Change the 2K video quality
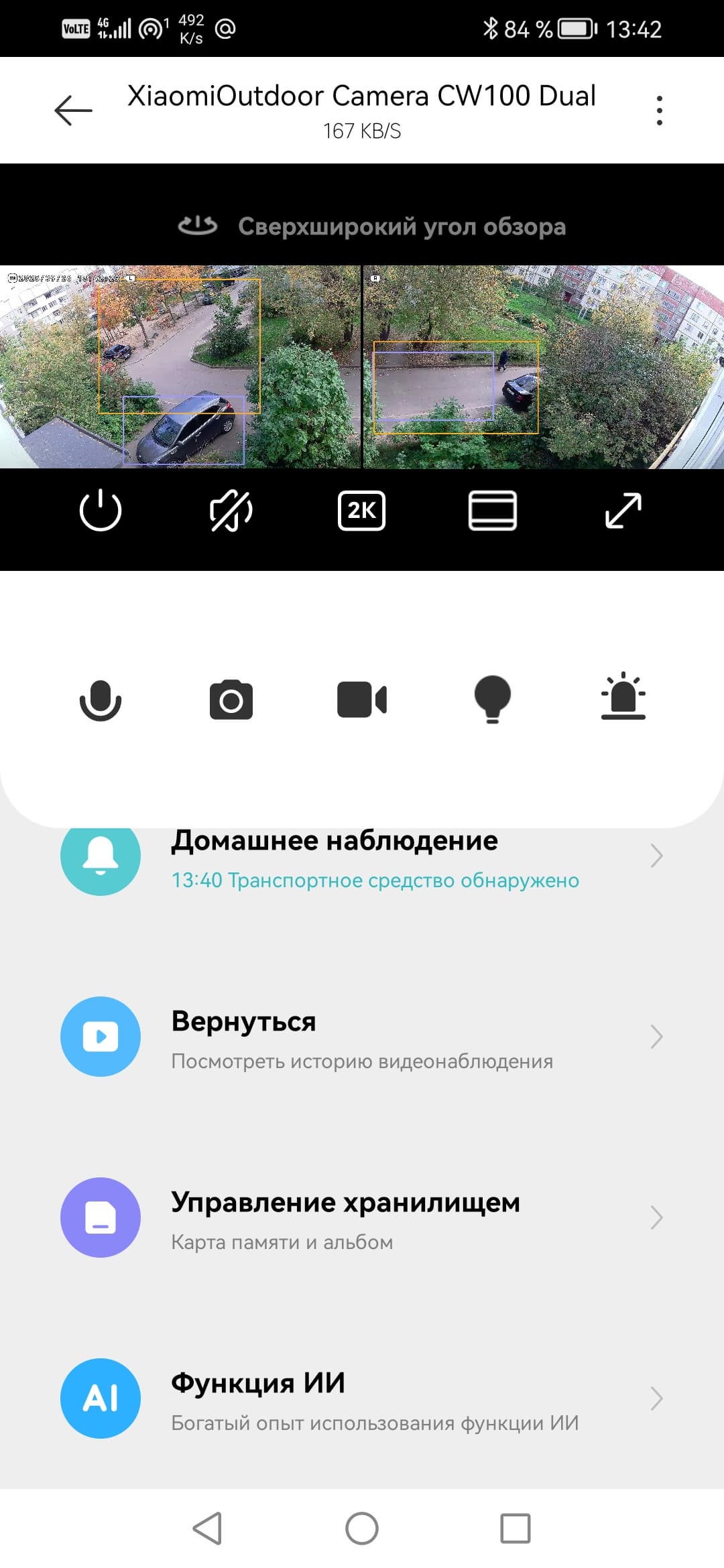 362,511
